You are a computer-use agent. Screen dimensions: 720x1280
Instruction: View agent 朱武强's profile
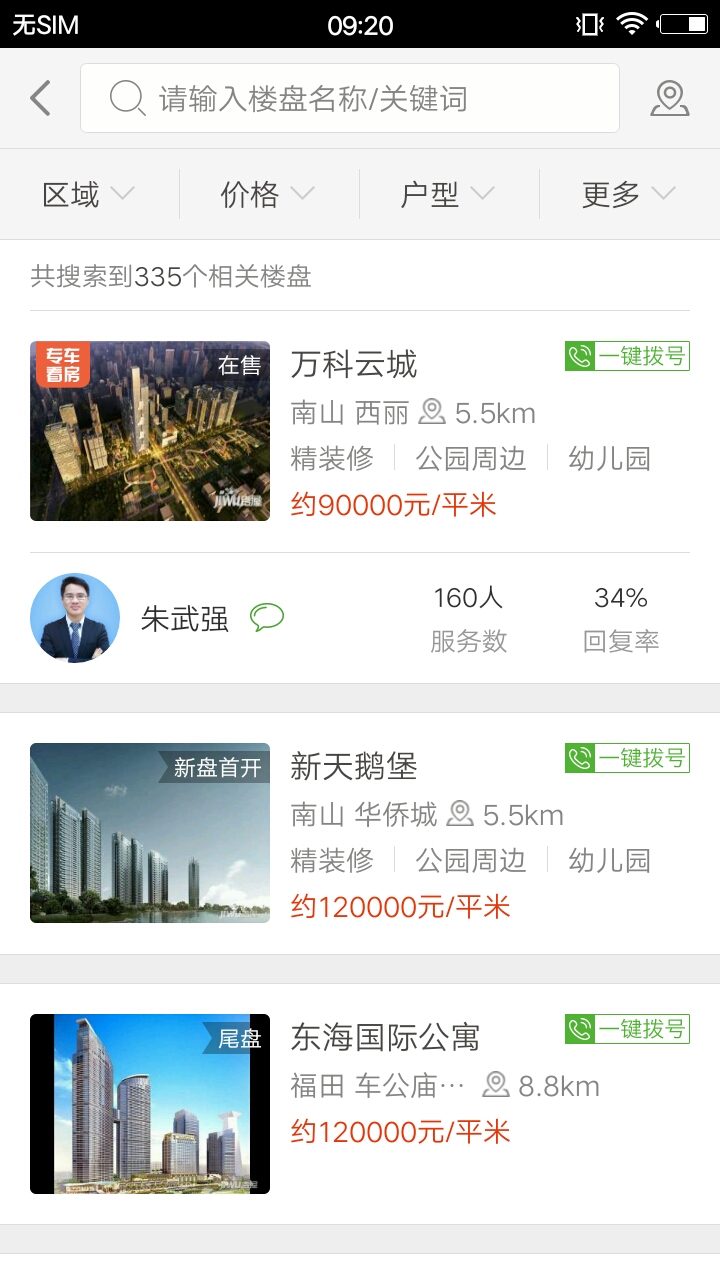pos(75,618)
